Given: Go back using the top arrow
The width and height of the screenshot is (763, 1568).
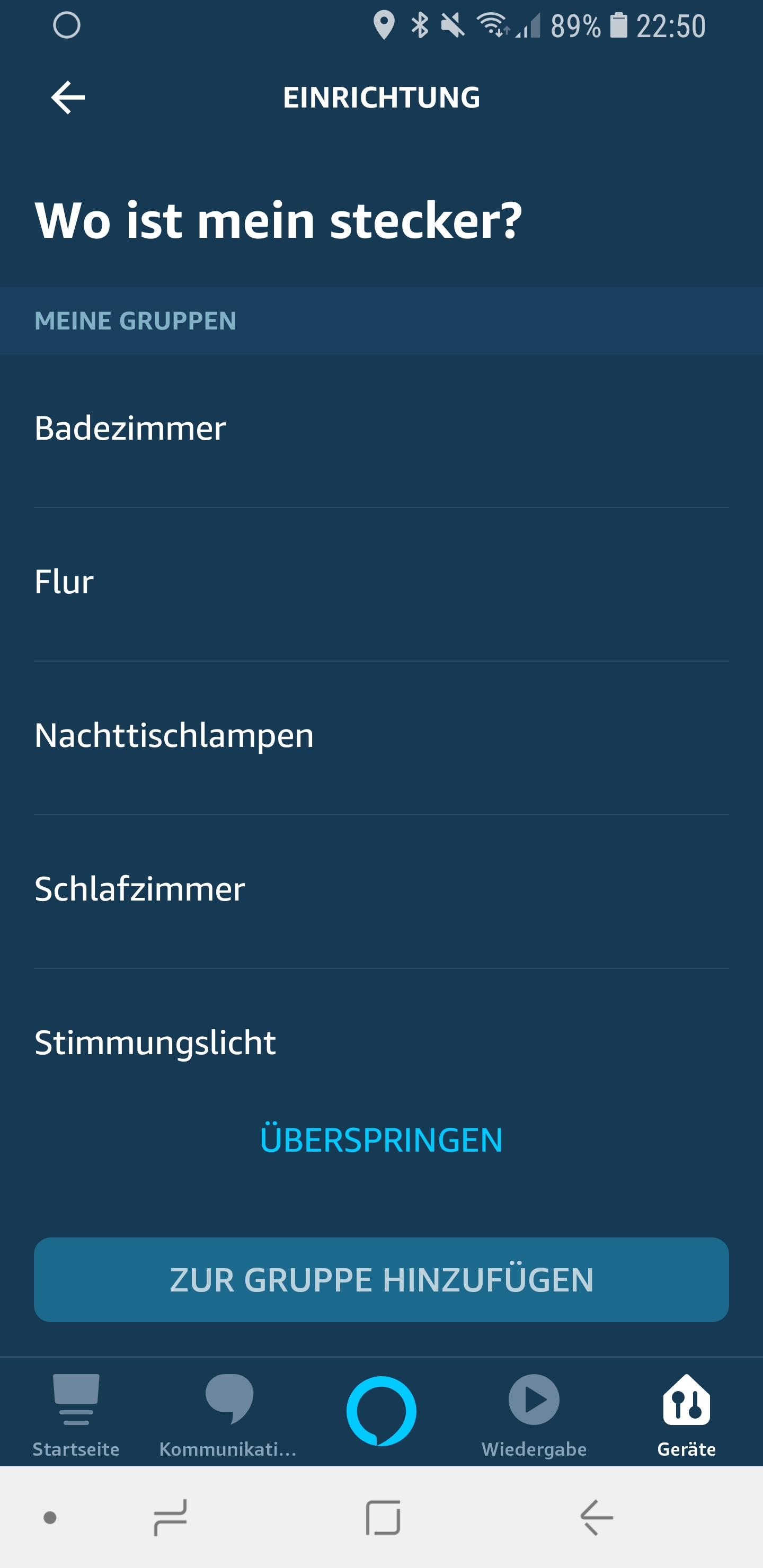Looking at the screenshot, I should 68,97.
